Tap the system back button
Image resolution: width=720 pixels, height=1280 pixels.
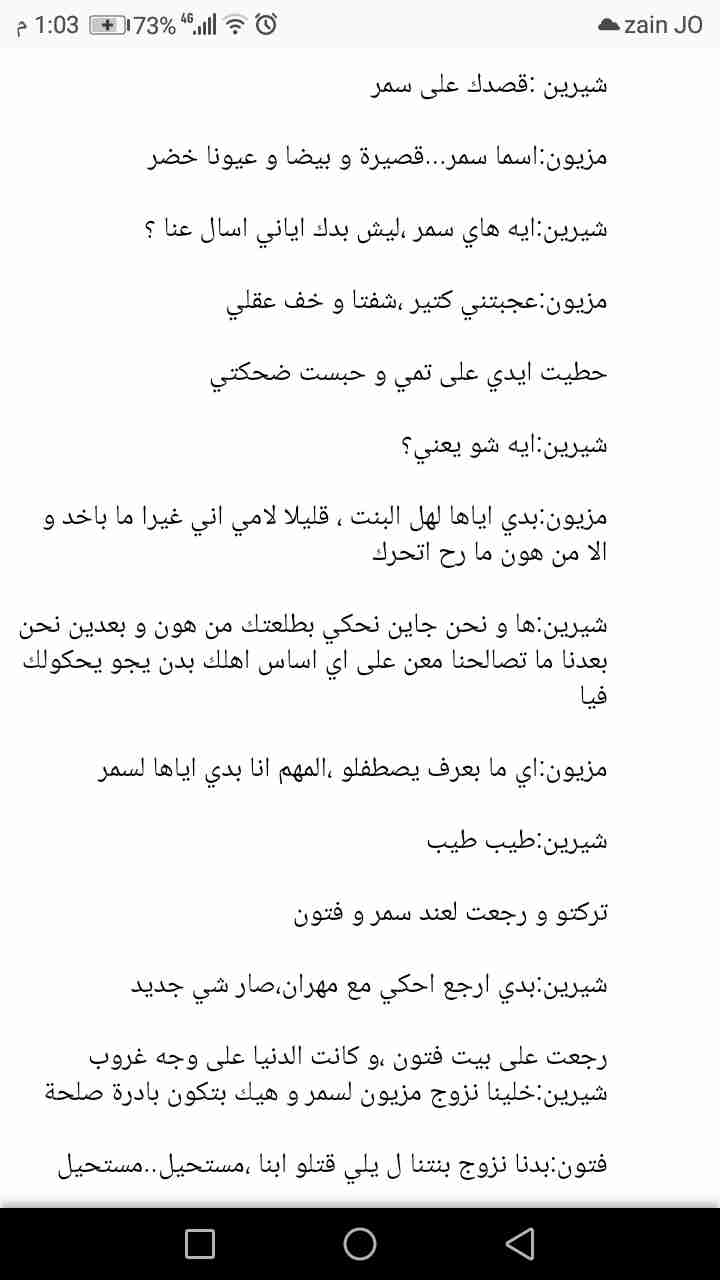point(519,1243)
